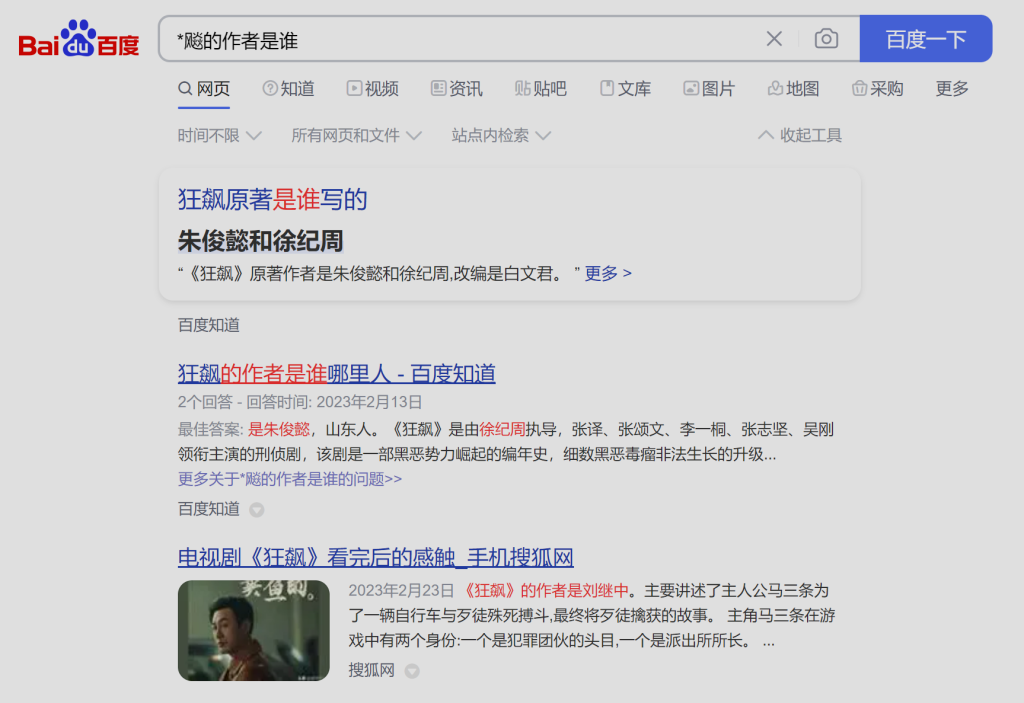Switch to the 地图 tab
The width and height of the screenshot is (1024, 703).
pos(793,89)
